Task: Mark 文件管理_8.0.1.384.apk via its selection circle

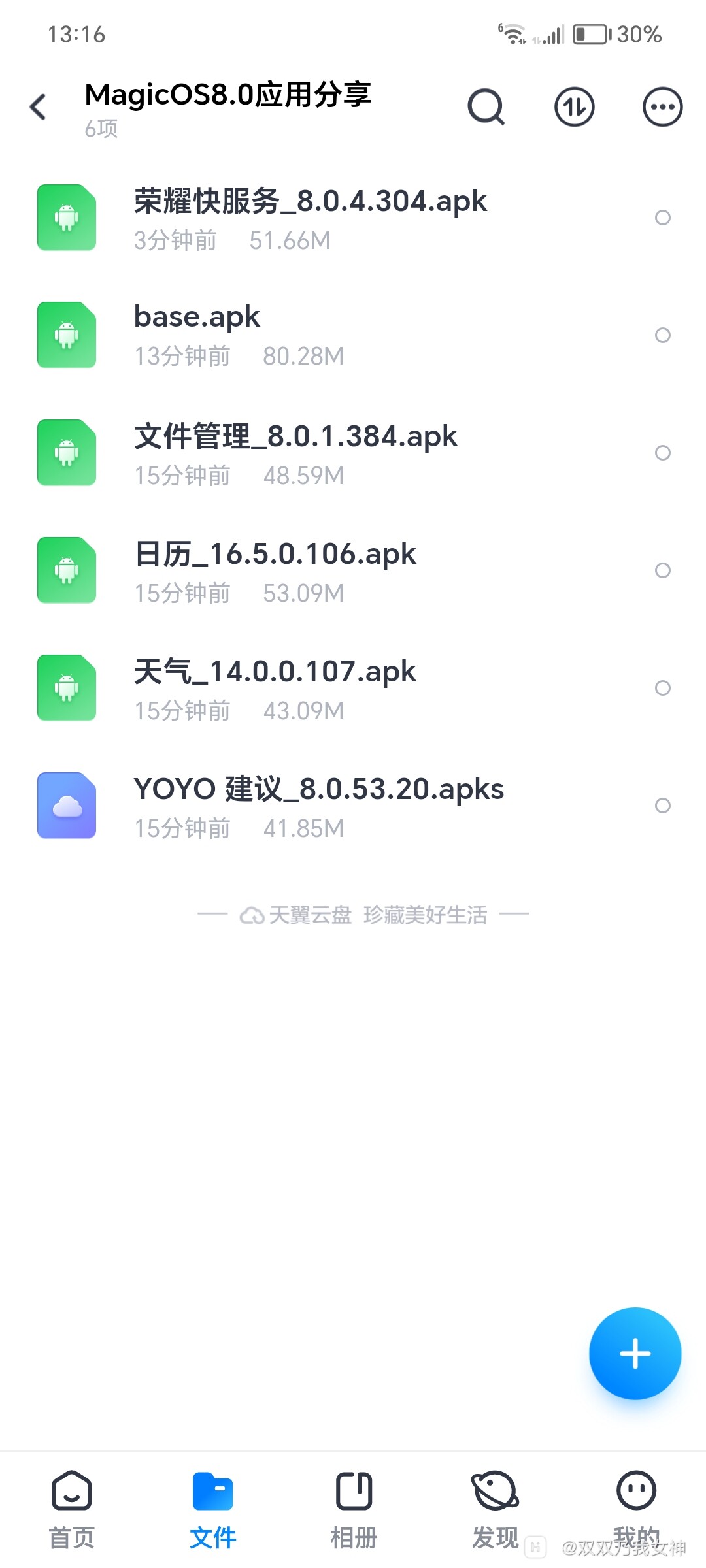Action: coord(663,452)
